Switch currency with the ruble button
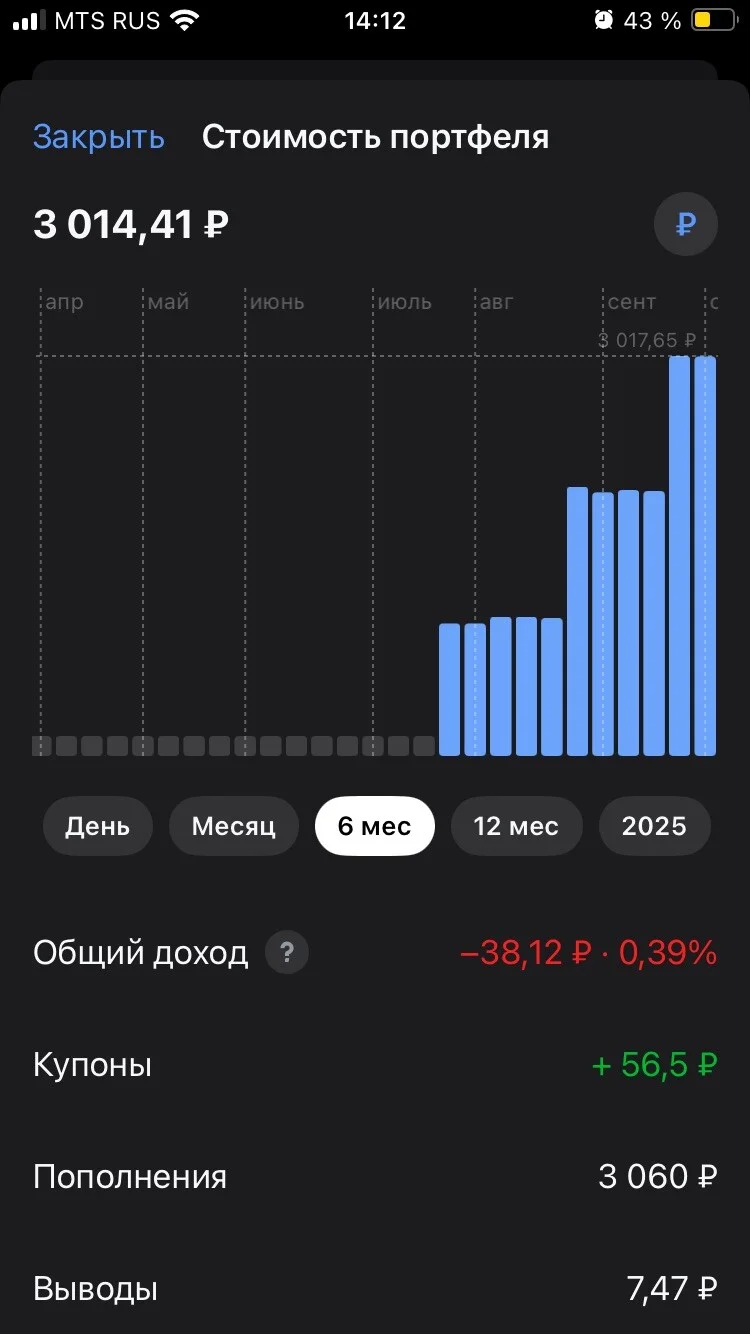The height and width of the screenshot is (1334, 750). click(685, 224)
